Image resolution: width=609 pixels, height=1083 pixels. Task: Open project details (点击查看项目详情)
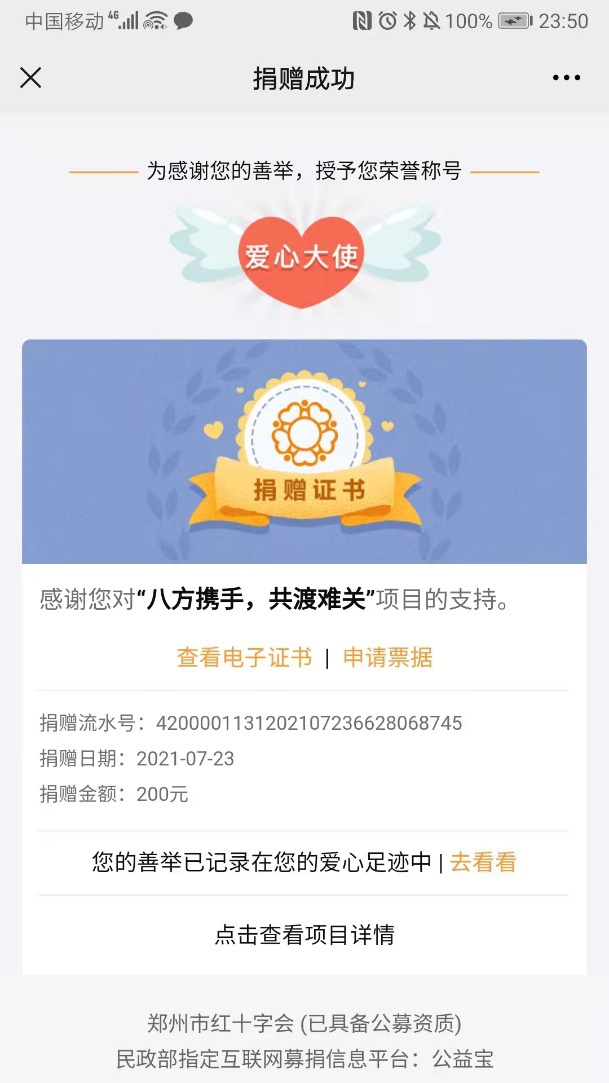[x=304, y=934]
